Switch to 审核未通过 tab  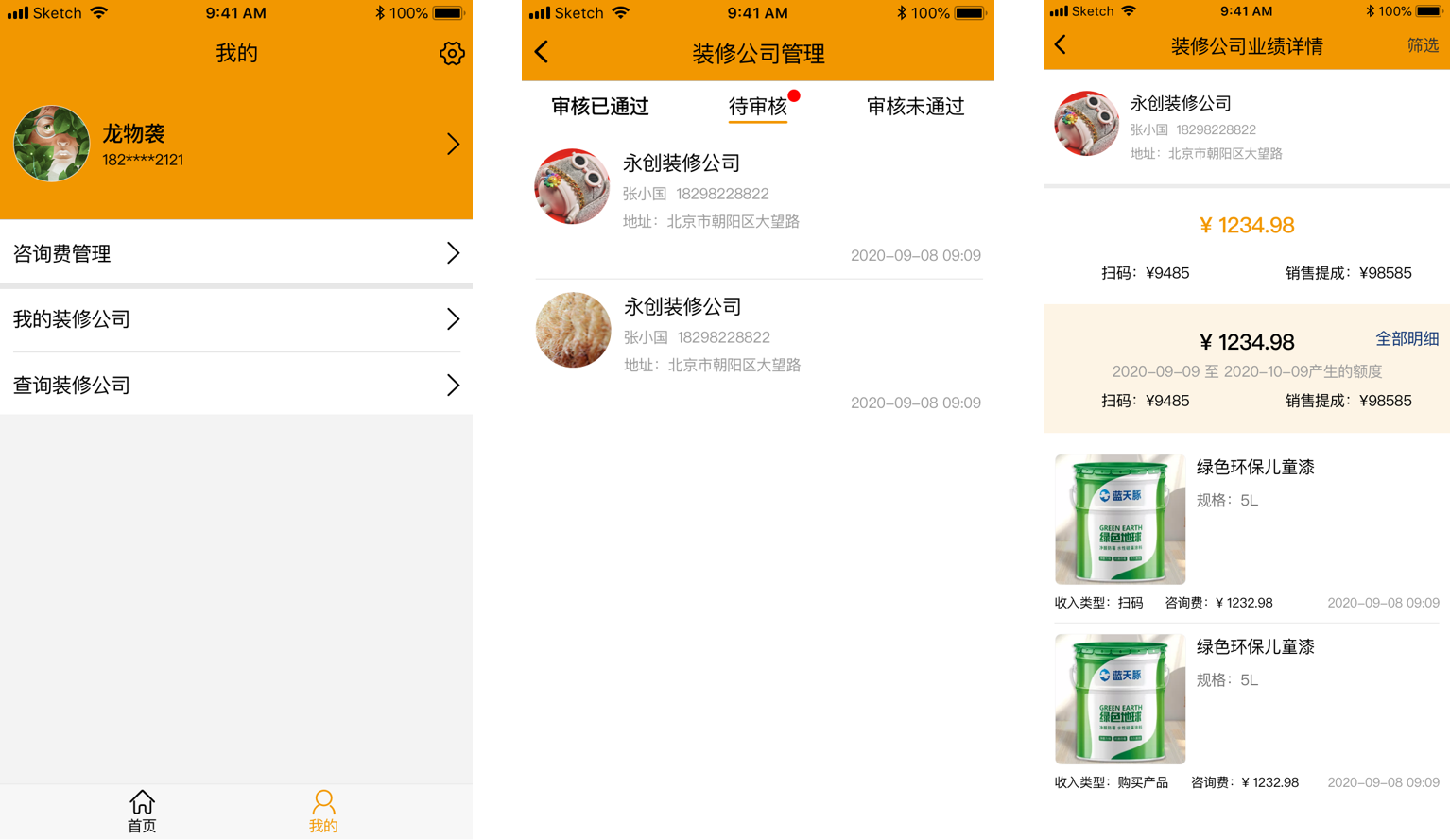click(x=915, y=107)
